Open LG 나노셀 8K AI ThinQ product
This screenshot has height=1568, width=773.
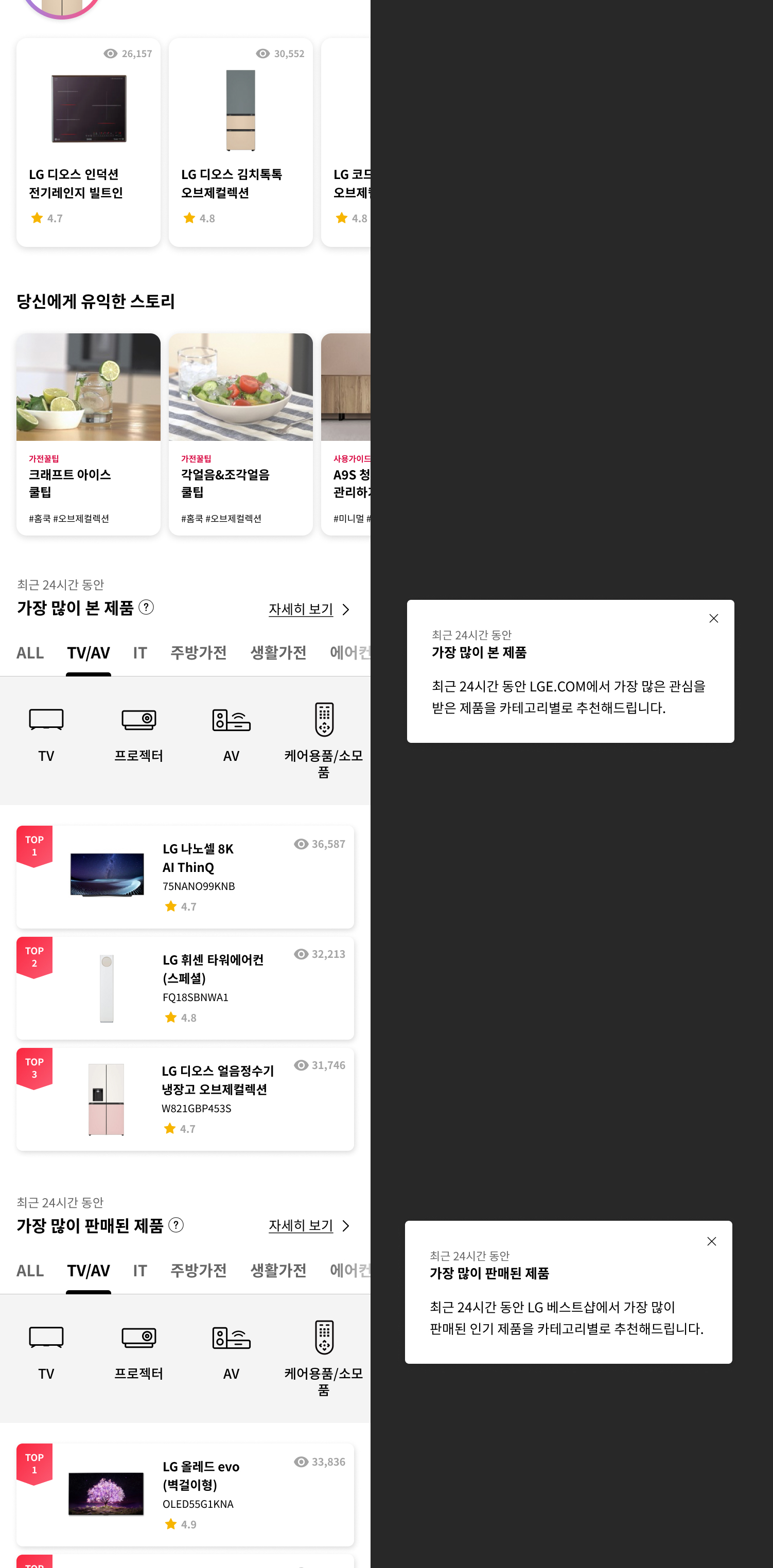click(x=185, y=877)
